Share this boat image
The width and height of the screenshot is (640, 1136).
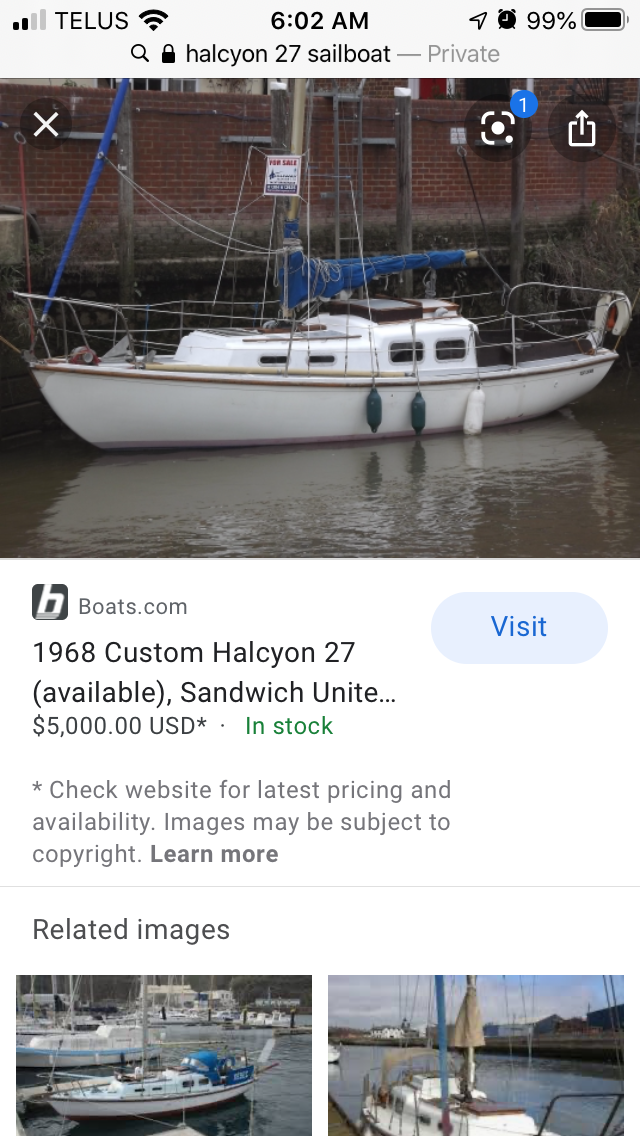[581, 129]
